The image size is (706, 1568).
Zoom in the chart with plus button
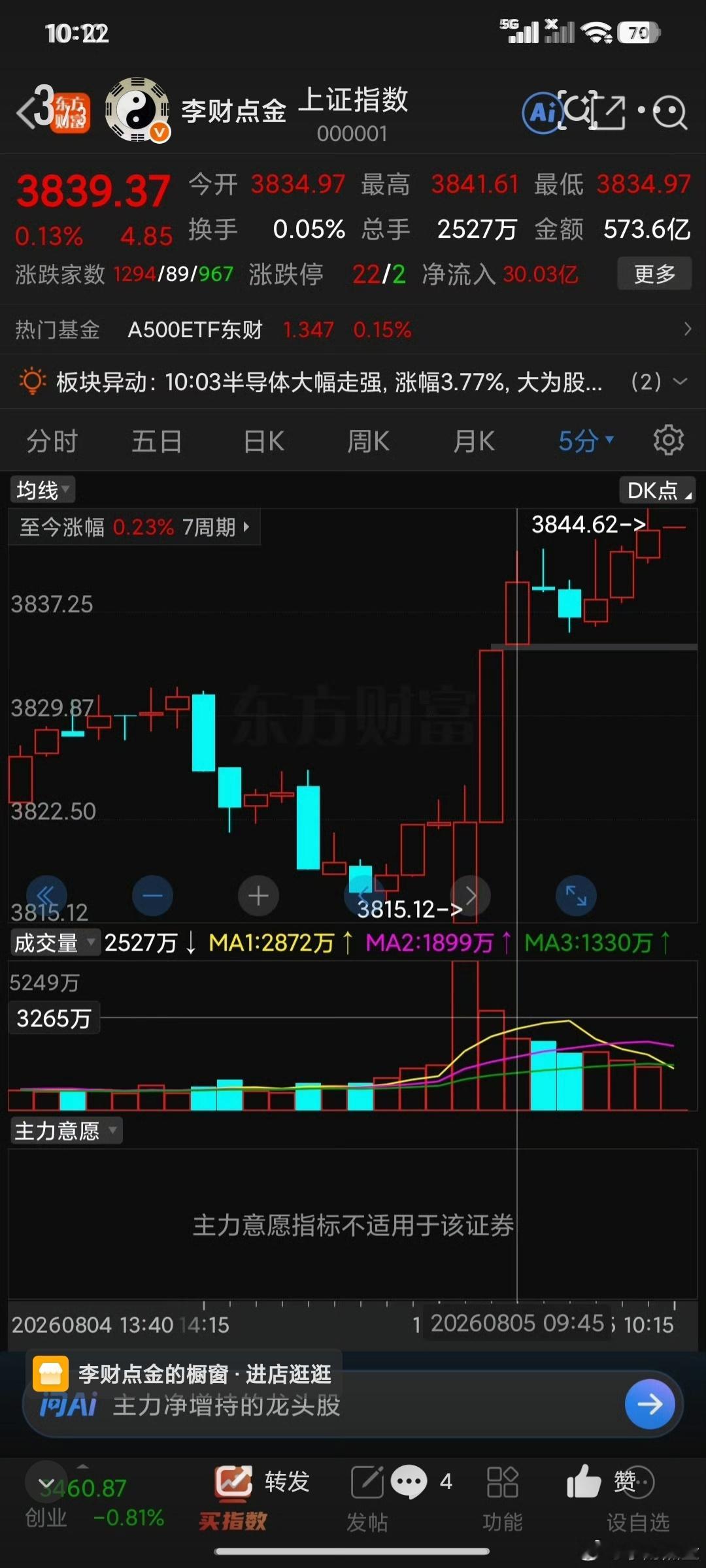(258, 895)
